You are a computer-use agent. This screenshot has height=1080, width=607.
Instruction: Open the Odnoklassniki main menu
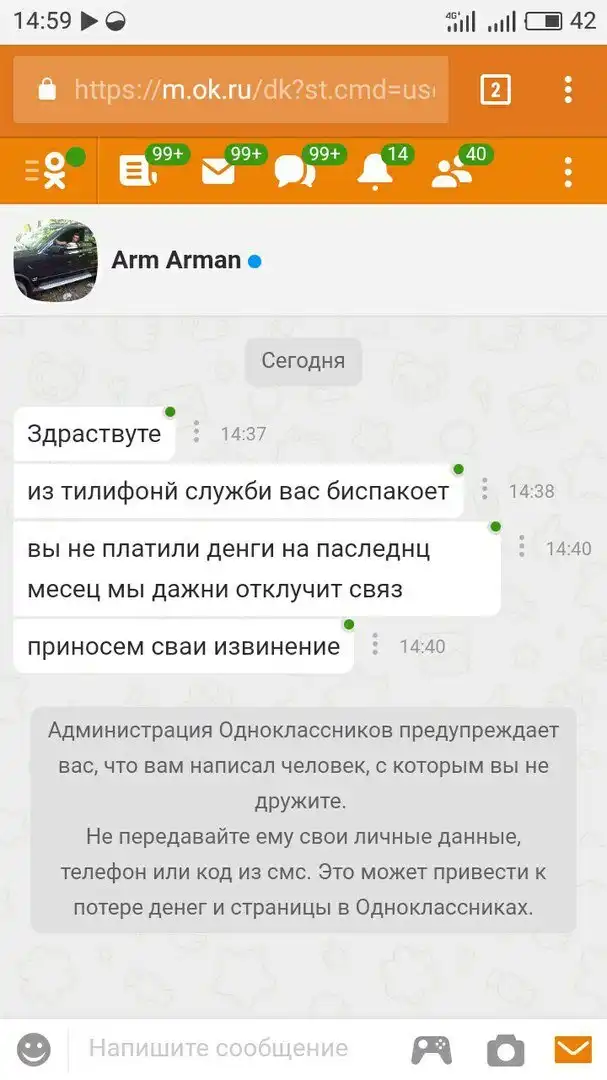point(48,171)
